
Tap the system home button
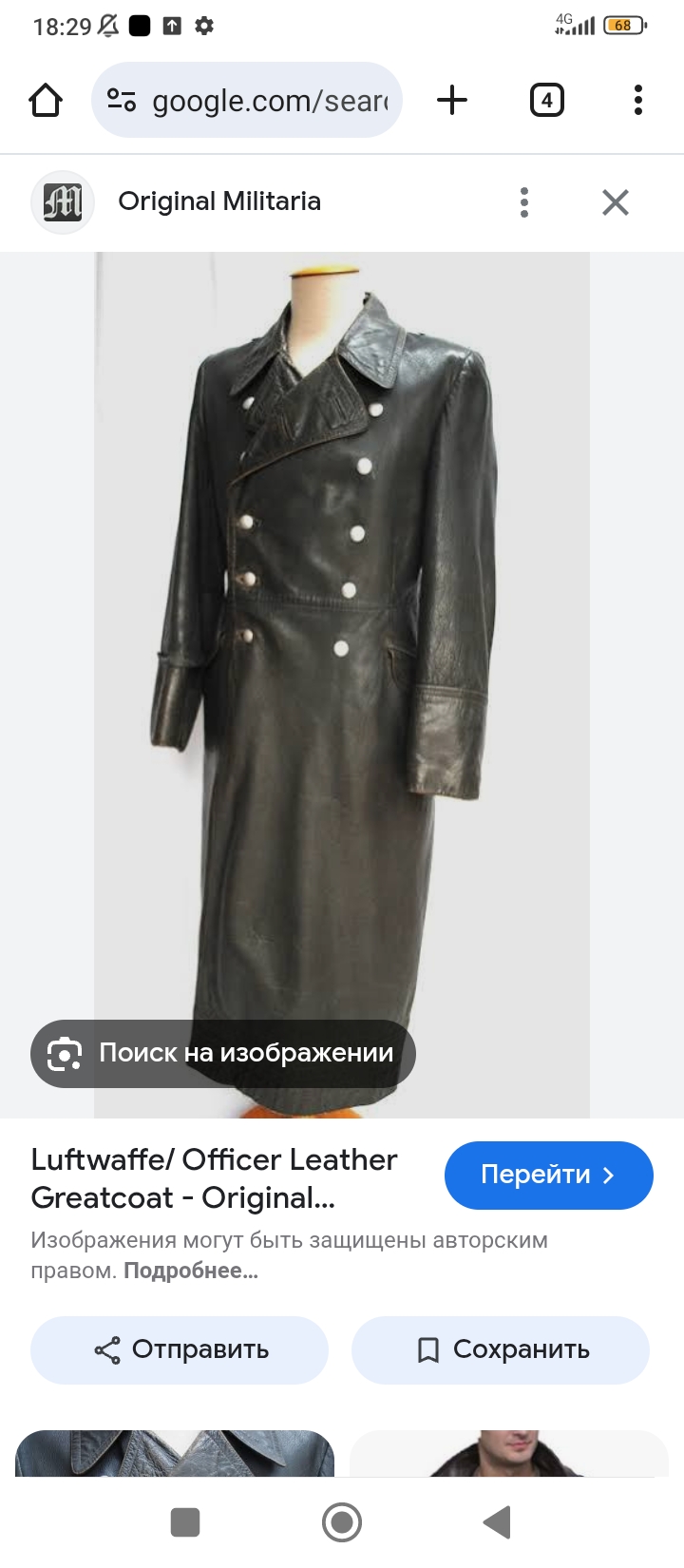click(342, 1522)
